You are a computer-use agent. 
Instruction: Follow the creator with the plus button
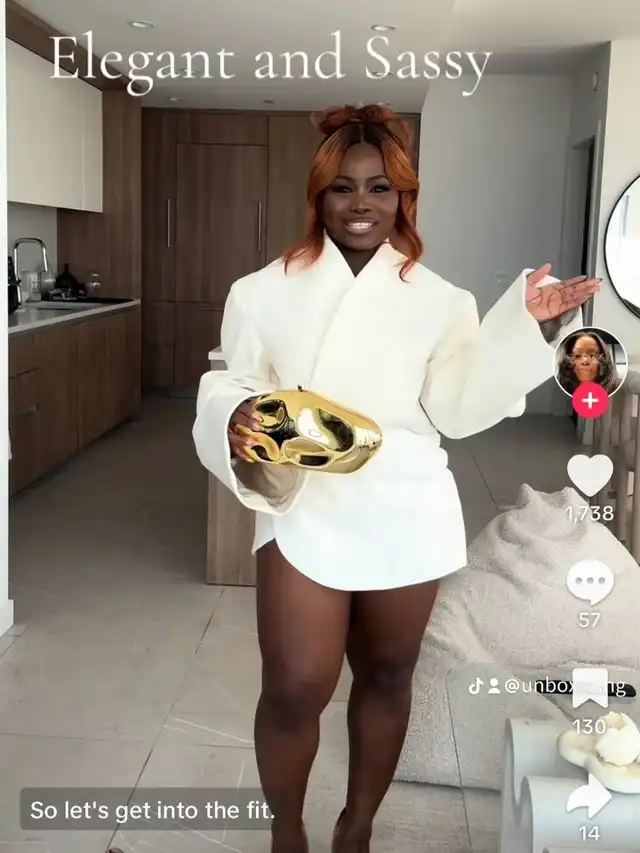pyautogui.click(x=590, y=401)
